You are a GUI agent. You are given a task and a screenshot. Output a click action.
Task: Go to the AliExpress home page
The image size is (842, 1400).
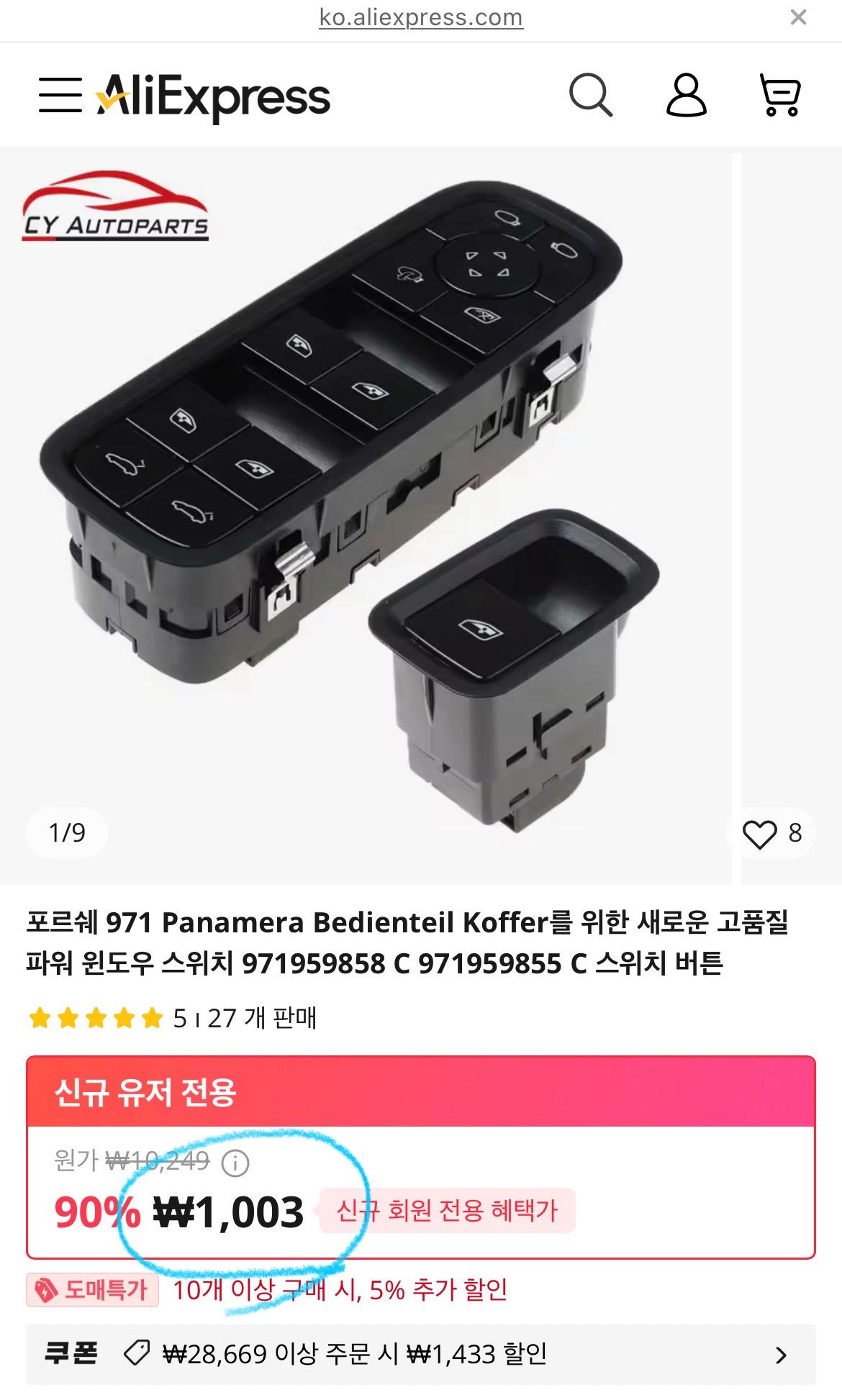(214, 97)
